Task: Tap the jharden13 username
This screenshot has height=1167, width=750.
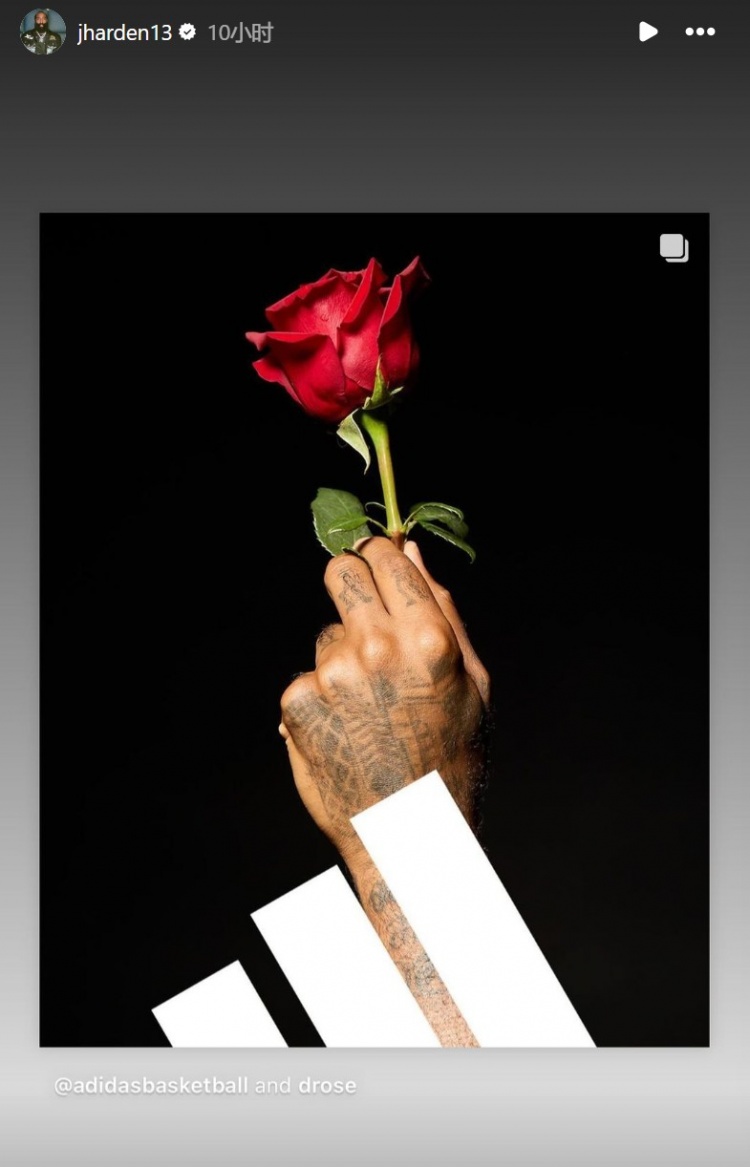Action: coord(124,33)
